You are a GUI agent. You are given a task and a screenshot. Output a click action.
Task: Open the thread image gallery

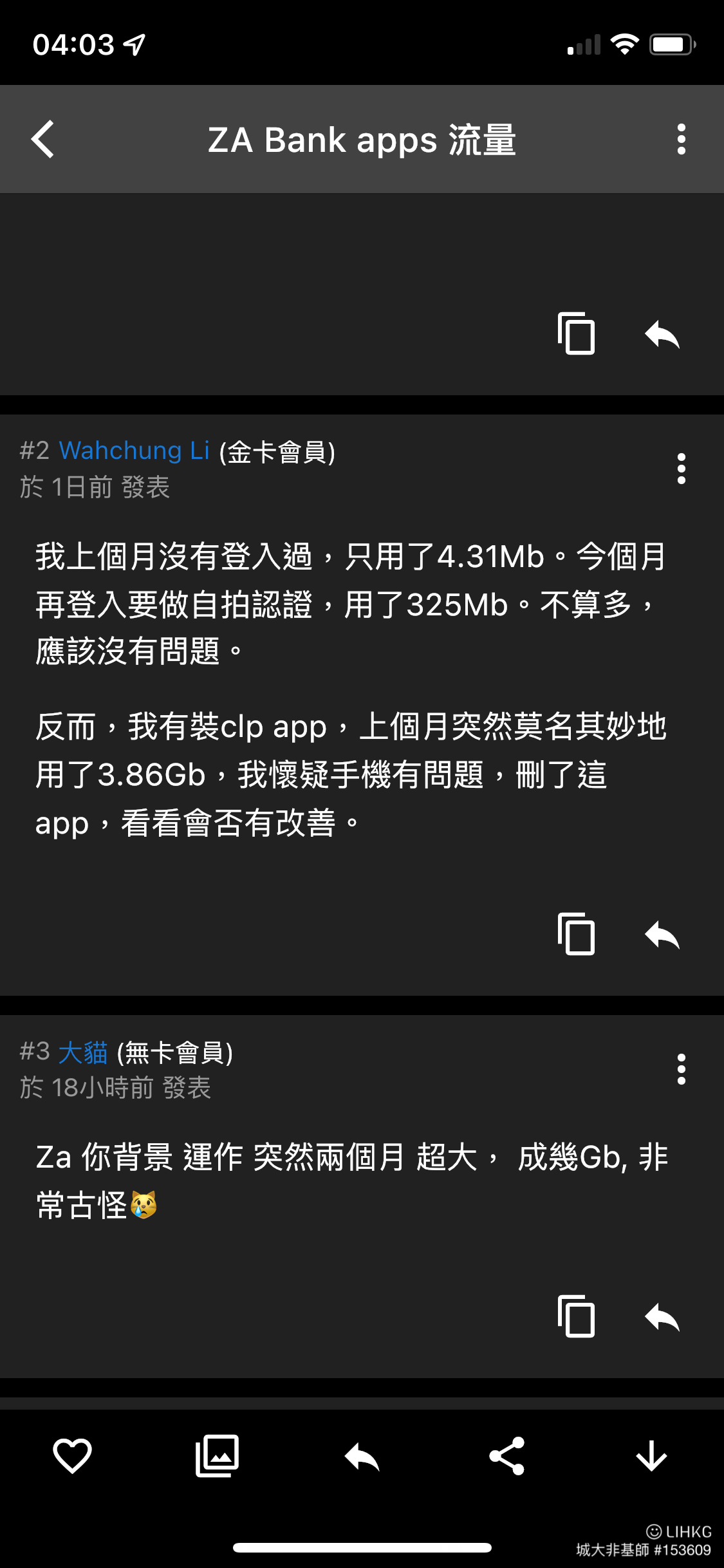tap(217, 1456)
